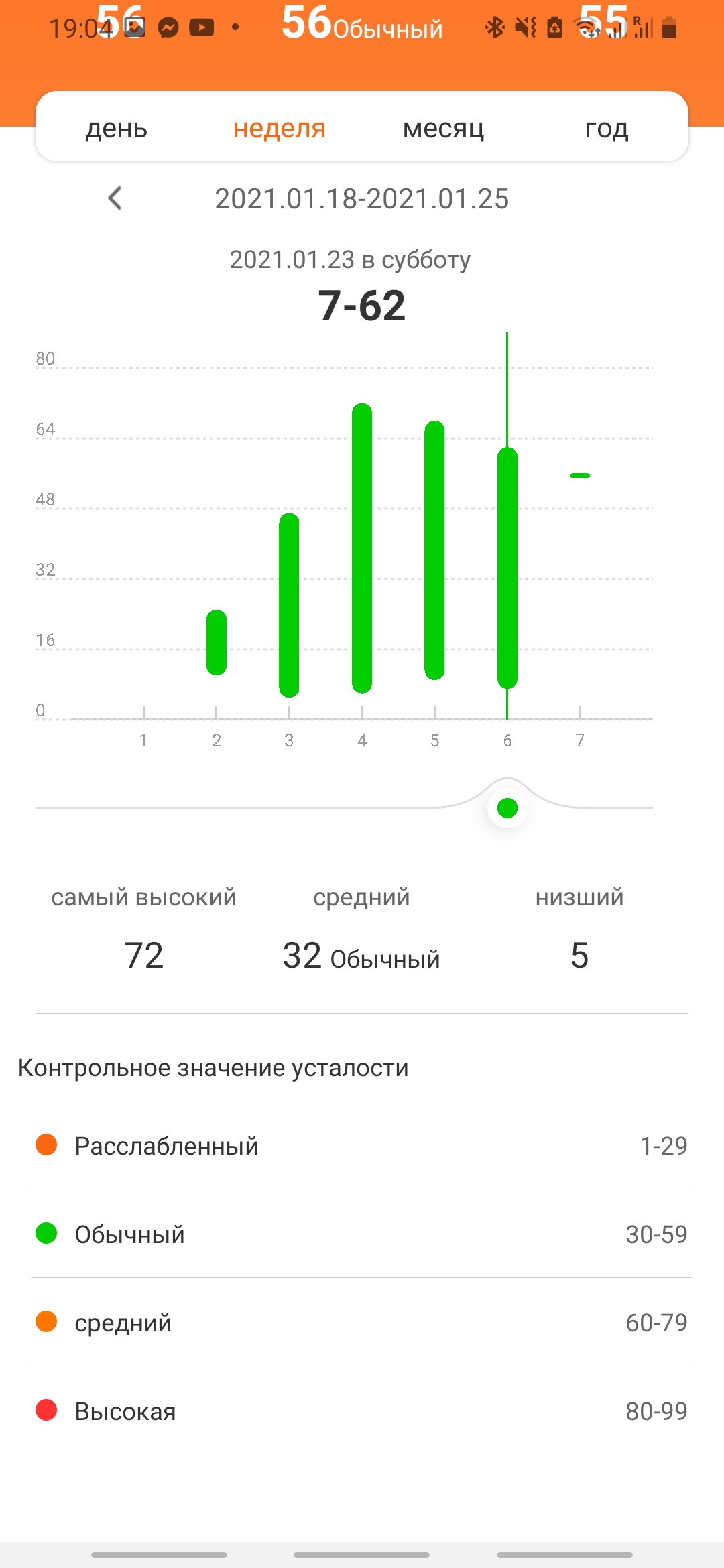The width and height of the screenshot is (724, 1568).
Task: Select the day 4 bar in the chart
Action: (362, 547)
